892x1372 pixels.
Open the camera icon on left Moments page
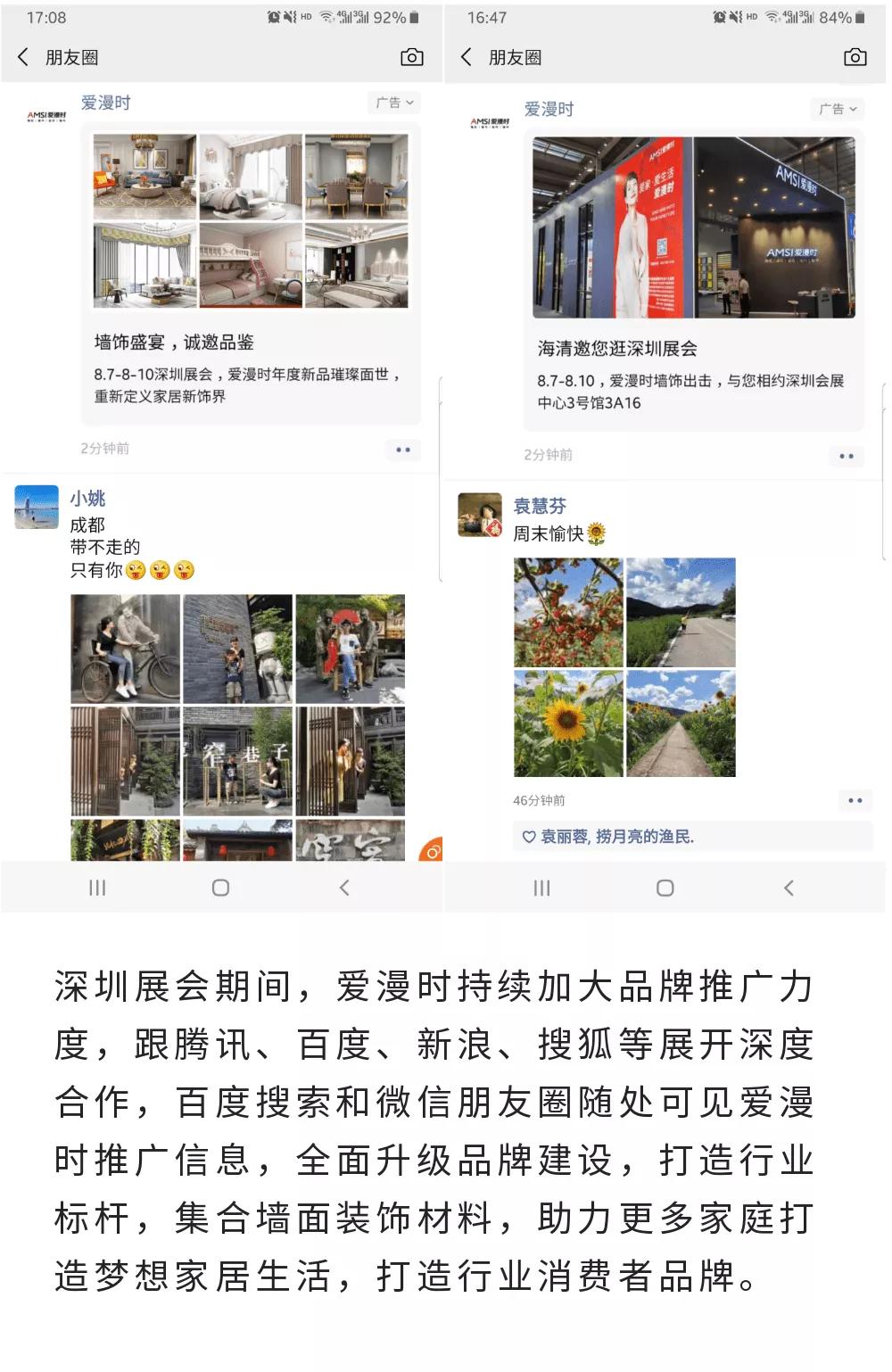tap(410, 57)
